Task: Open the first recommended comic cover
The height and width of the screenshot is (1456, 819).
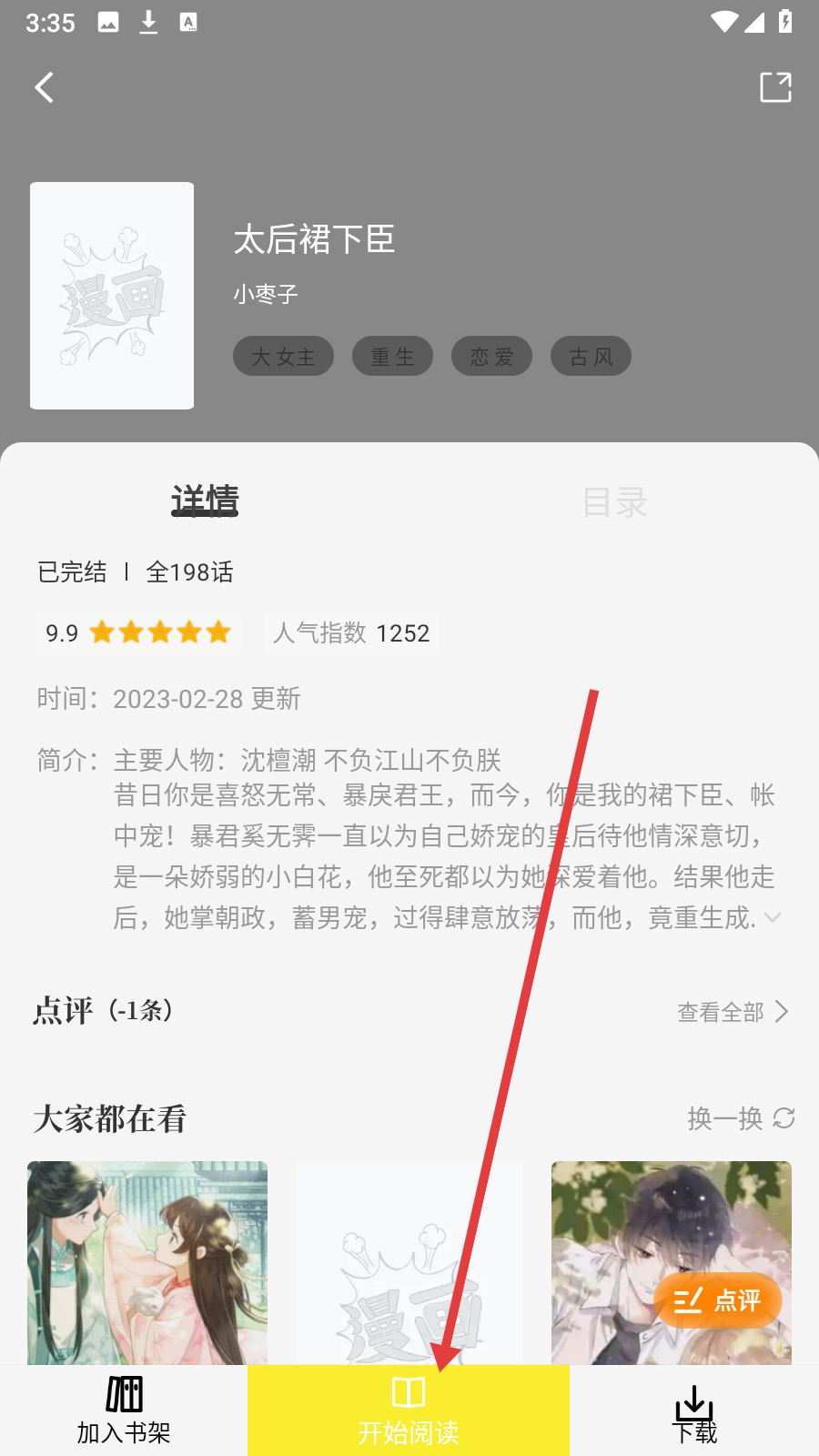Action: point(147,1263)
